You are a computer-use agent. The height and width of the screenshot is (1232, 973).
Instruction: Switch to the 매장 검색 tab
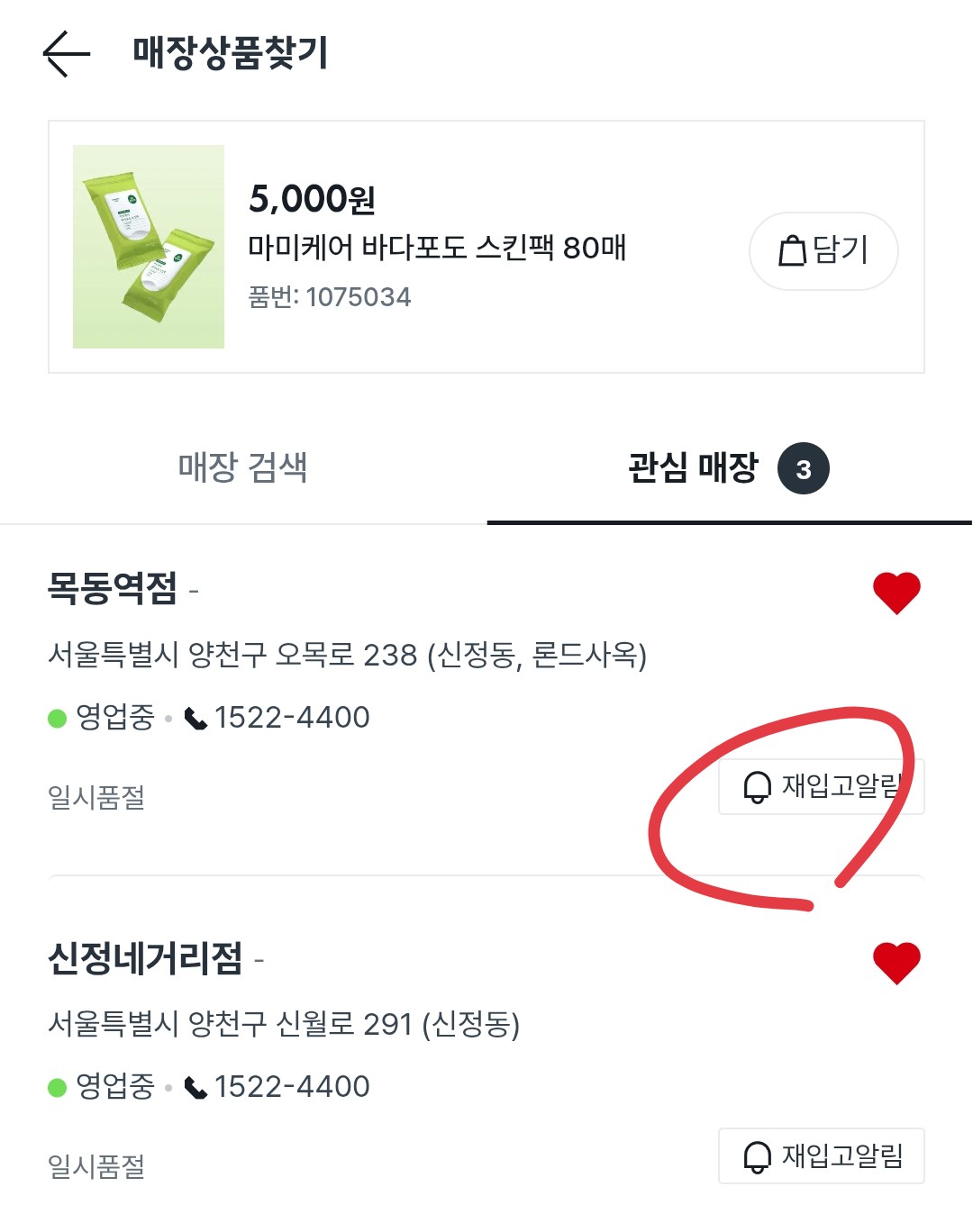[242, 467]
